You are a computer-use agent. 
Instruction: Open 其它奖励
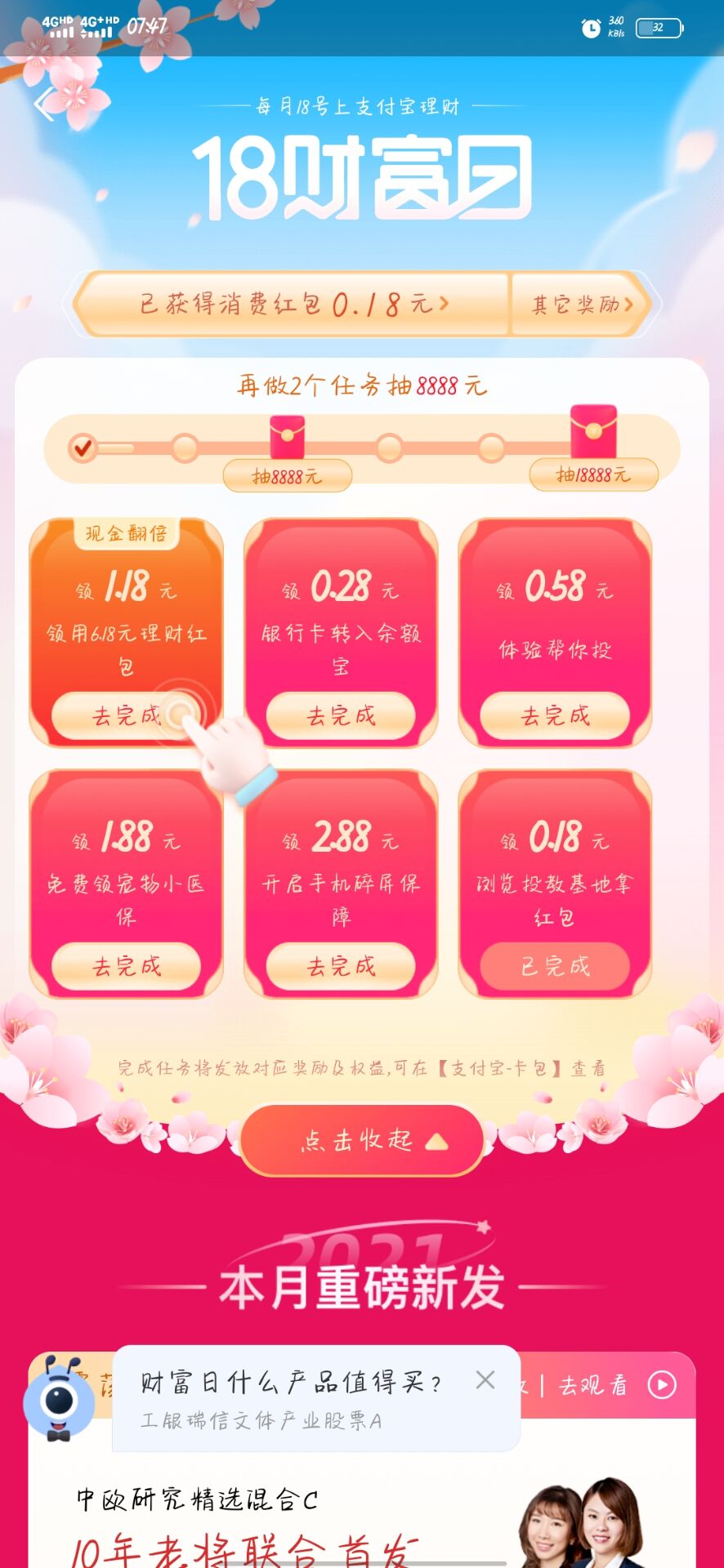(x=582, y=305)
